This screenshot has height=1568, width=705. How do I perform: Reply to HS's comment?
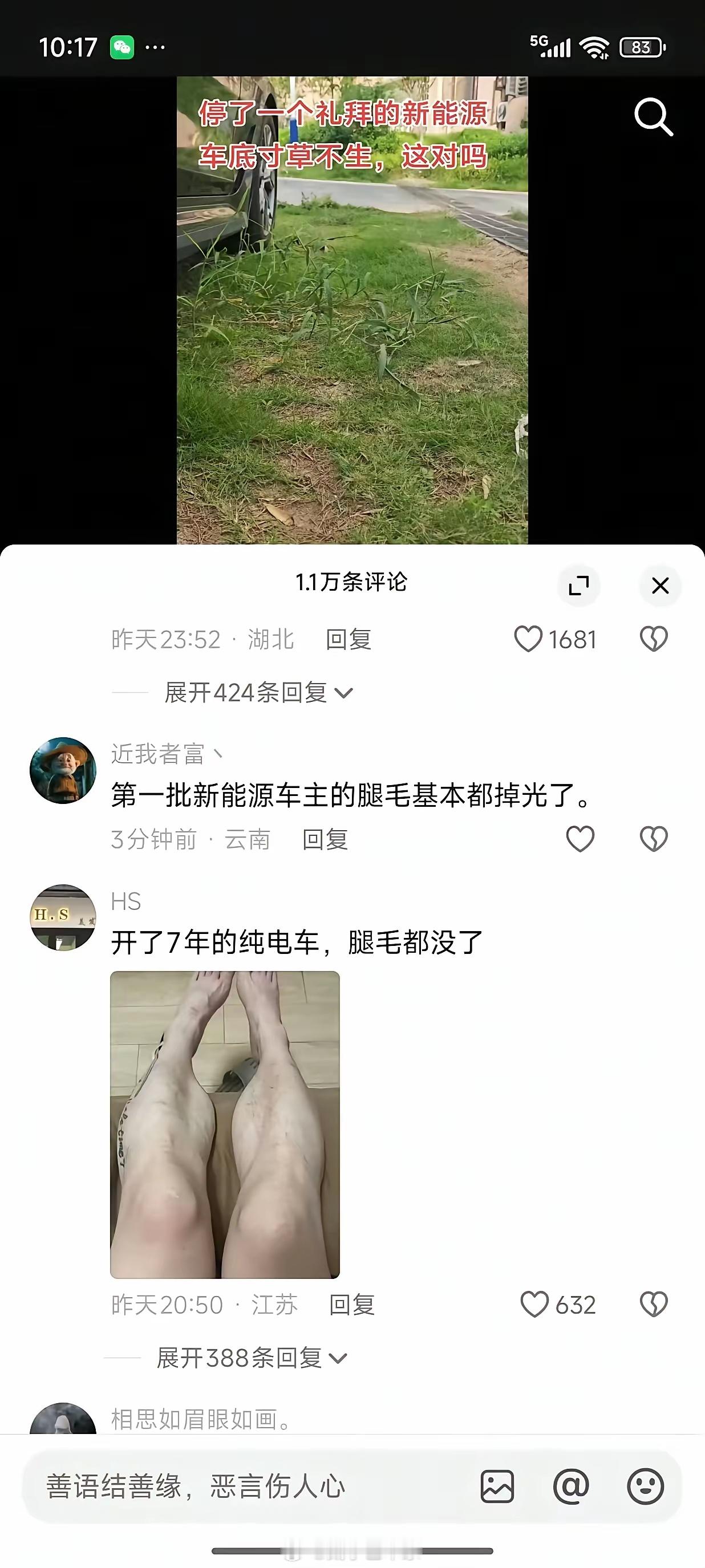(352, 1305)
